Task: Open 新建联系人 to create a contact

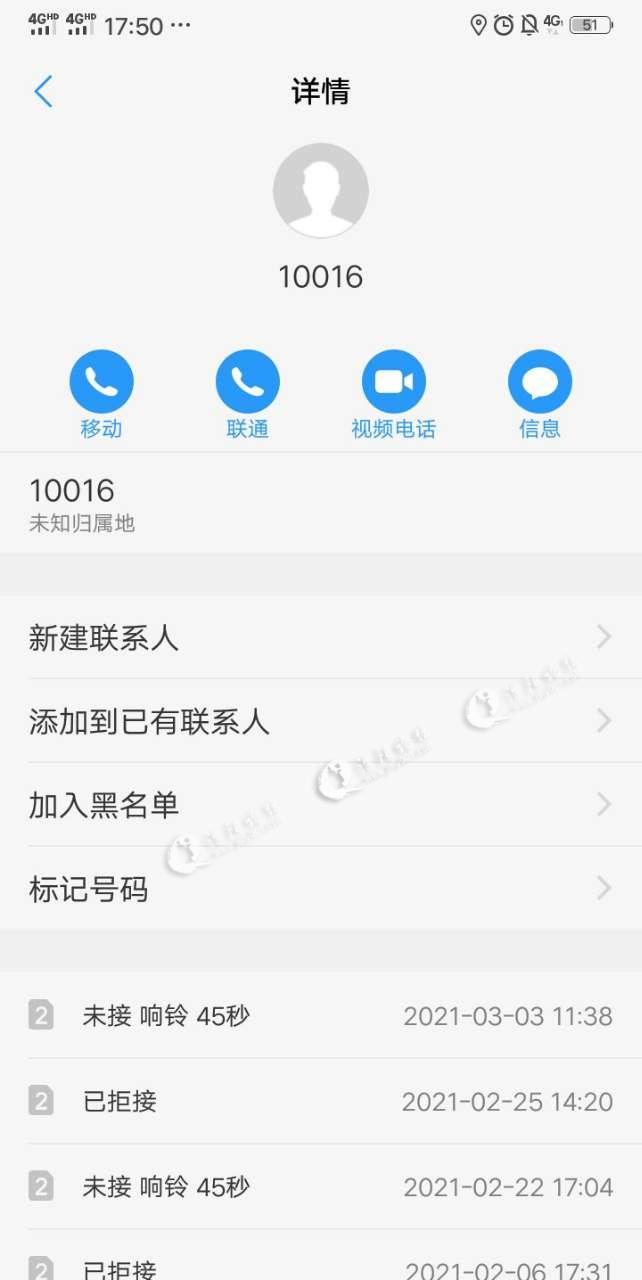Action: [320, 637]
